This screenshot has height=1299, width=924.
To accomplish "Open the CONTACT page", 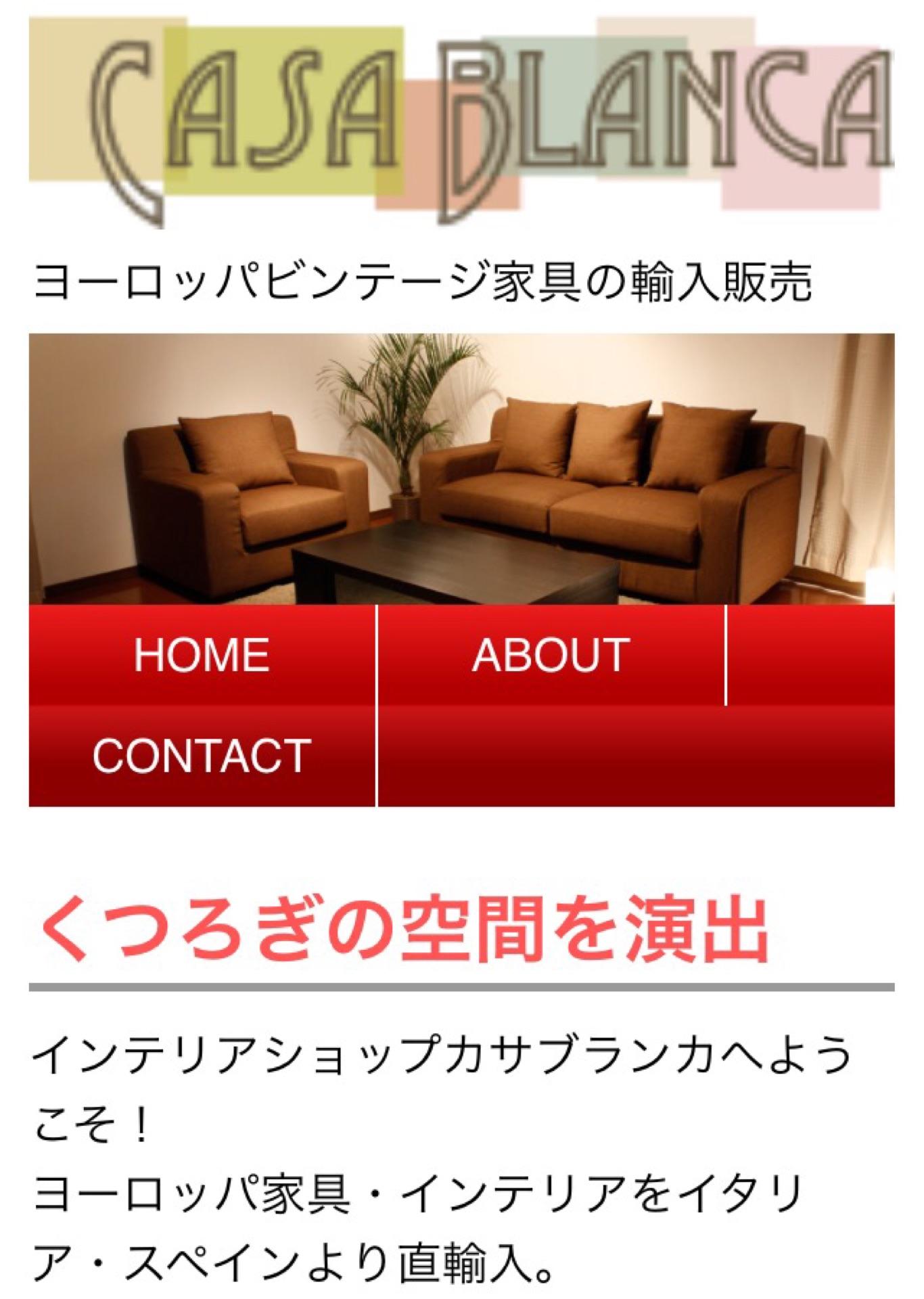I will (x=202, y=756).
